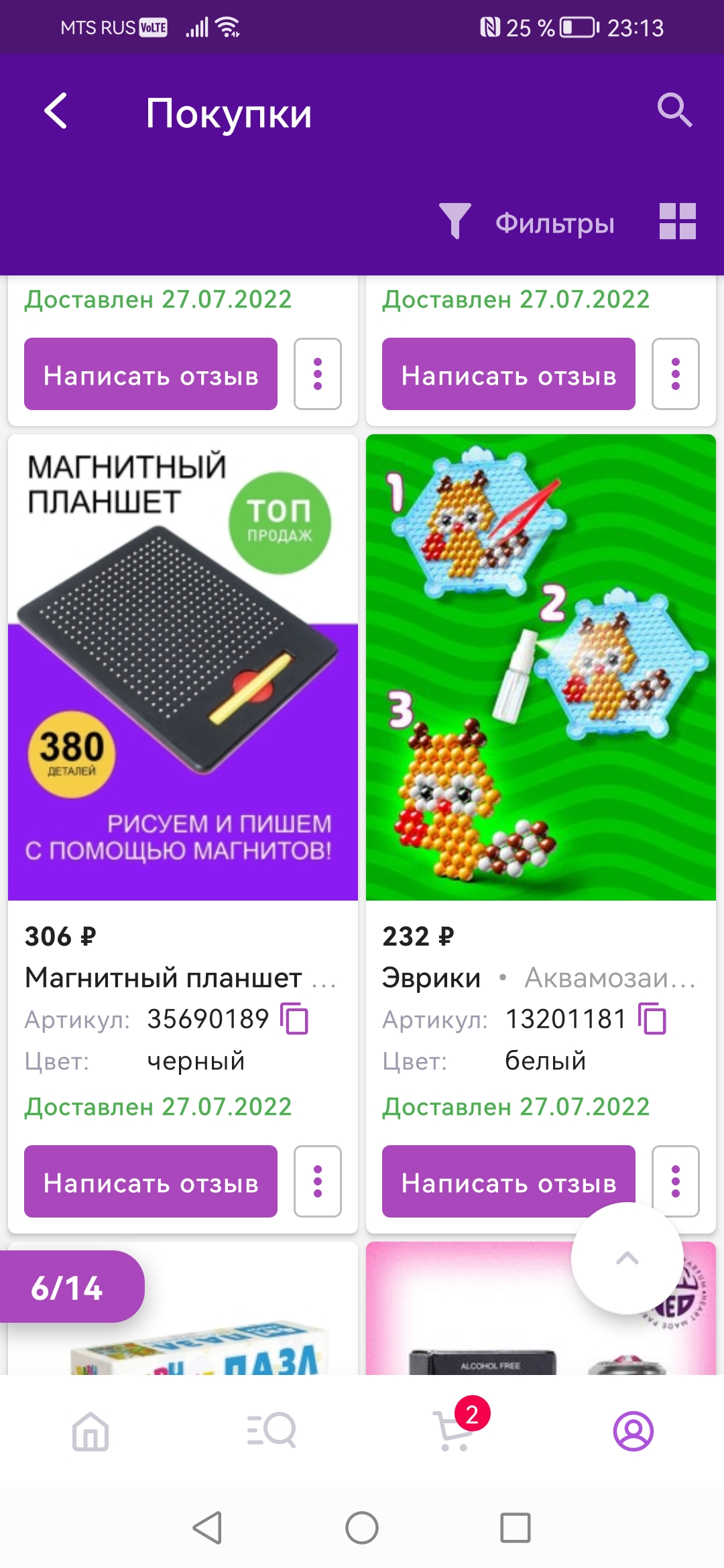Screen dimensions: 724x1568
Task: Copy article number 35690189
Action: 294,1019
